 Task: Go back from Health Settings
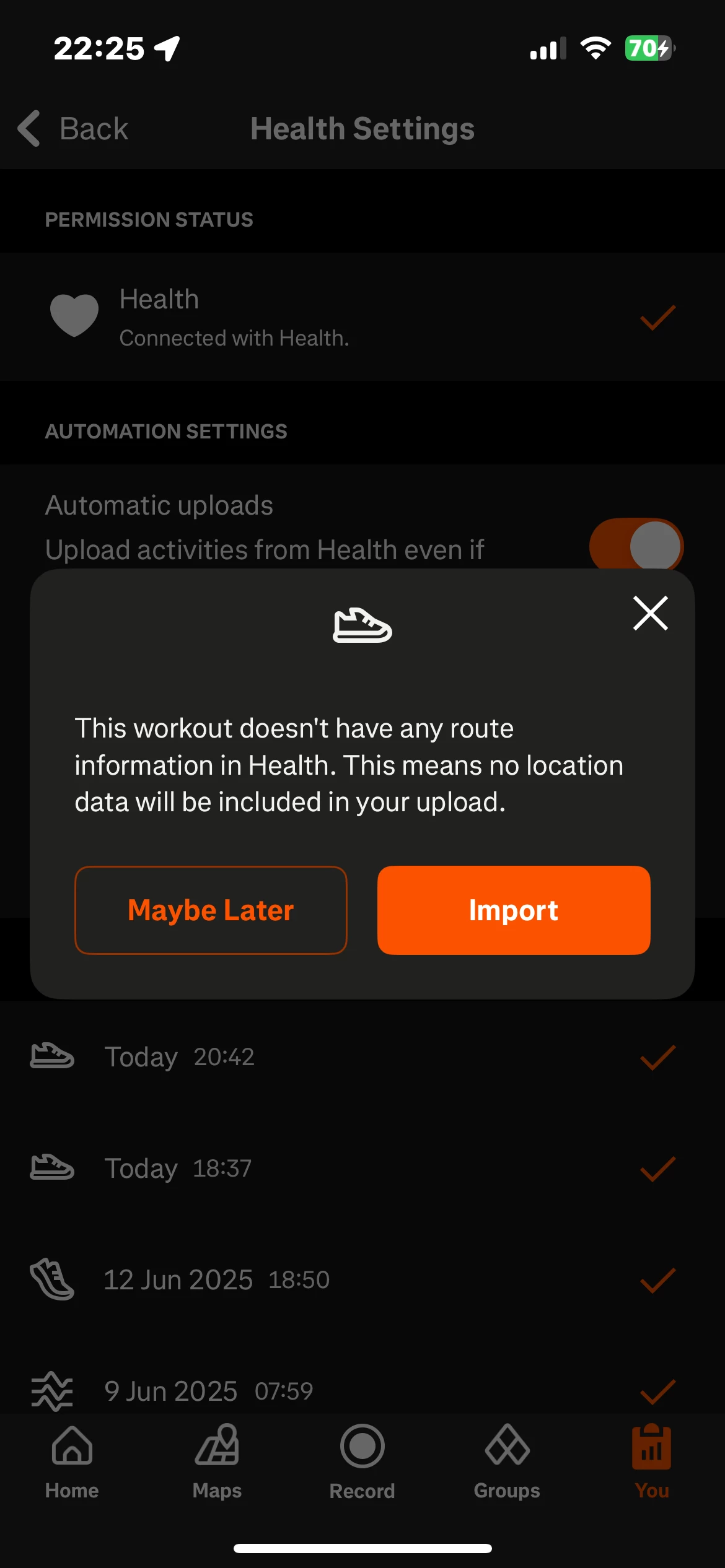pyautogui.click(x=73, y=129)
